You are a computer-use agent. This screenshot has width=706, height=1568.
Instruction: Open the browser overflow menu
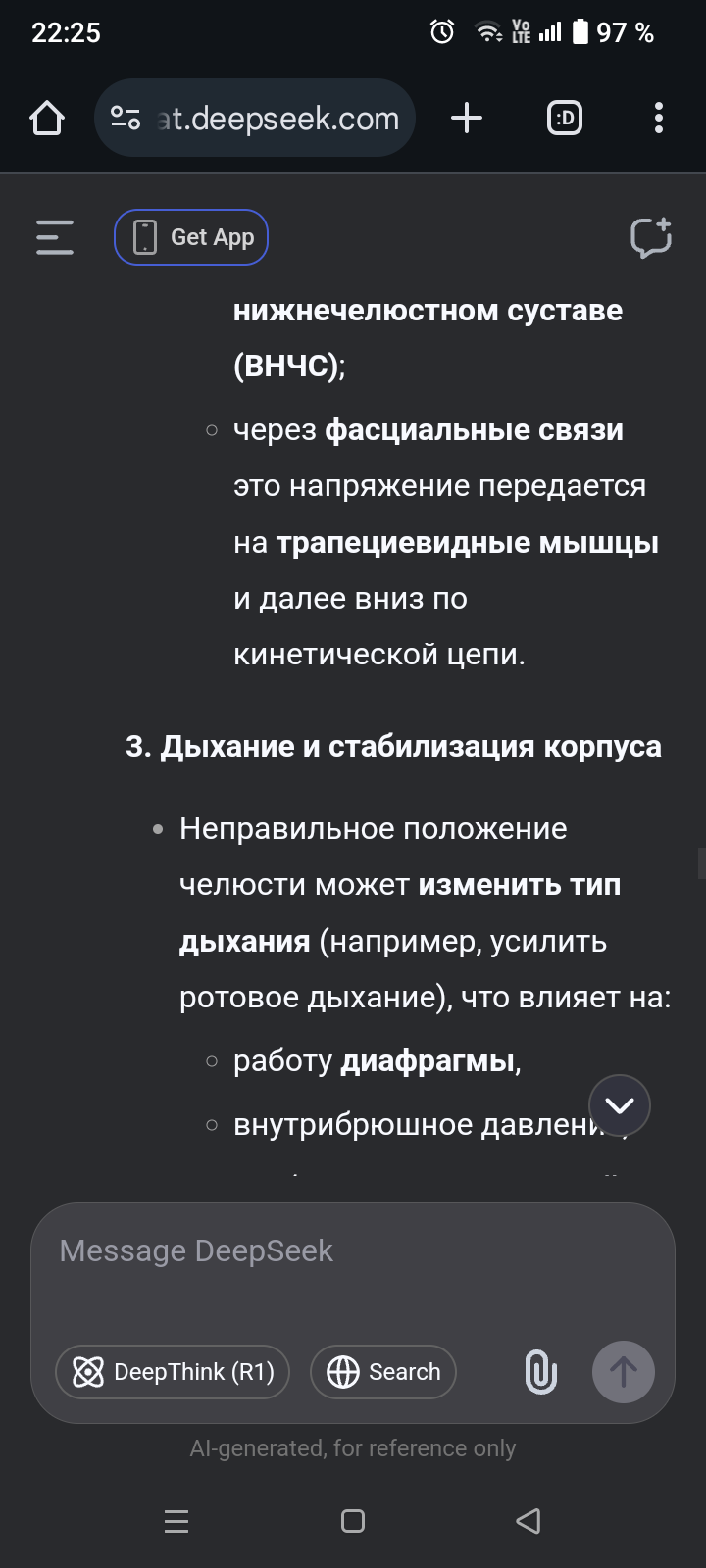click(659, 119)
